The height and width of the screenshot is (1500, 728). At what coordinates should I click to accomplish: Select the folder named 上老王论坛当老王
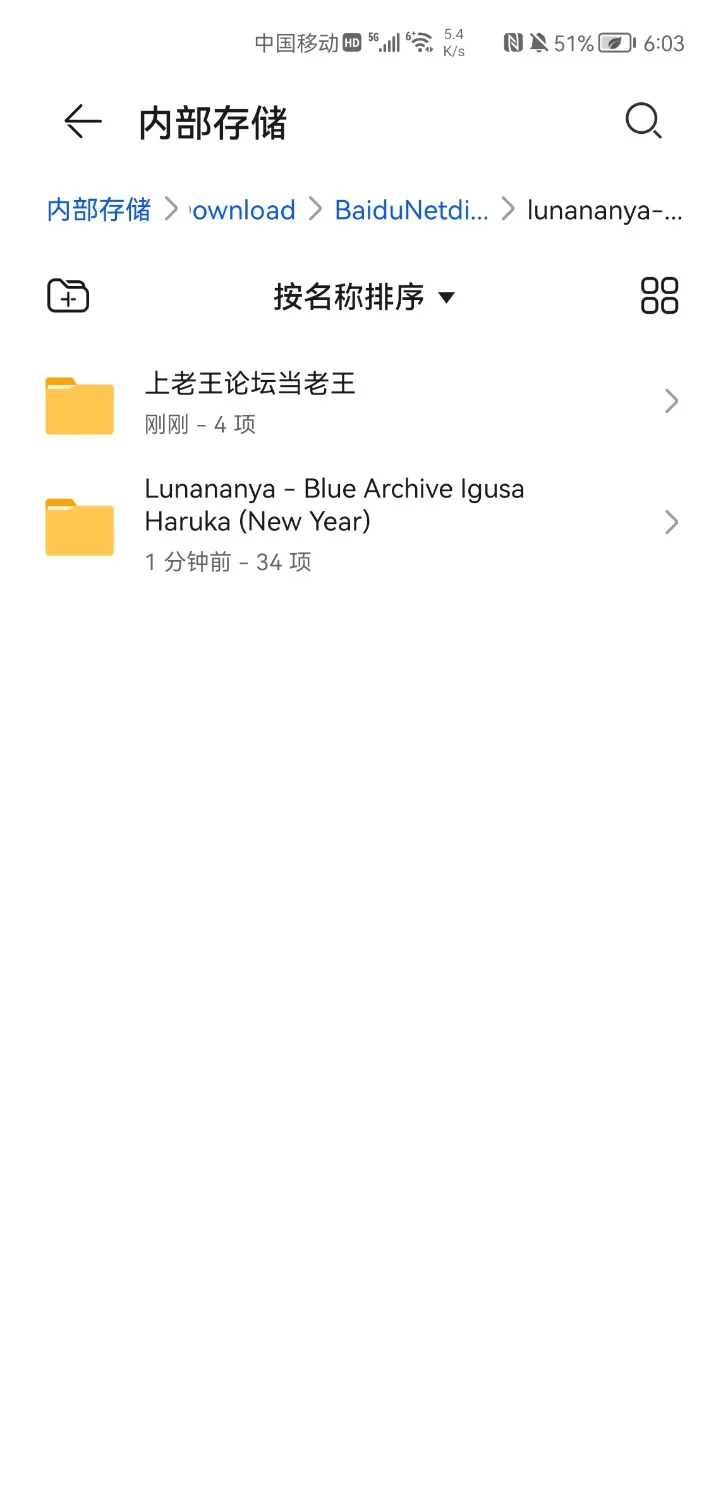(250, 383)
